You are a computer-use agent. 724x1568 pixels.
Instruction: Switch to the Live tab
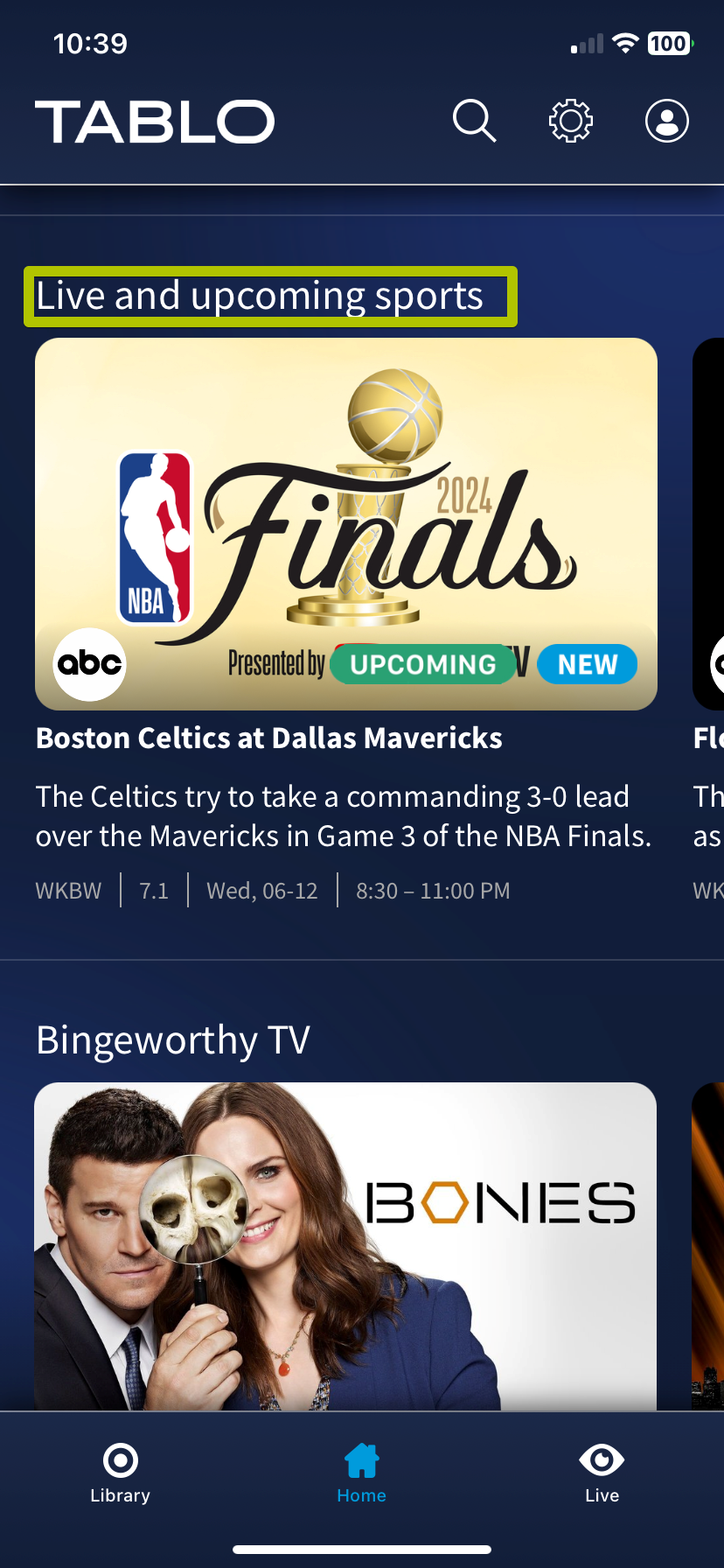point(602,1473)
